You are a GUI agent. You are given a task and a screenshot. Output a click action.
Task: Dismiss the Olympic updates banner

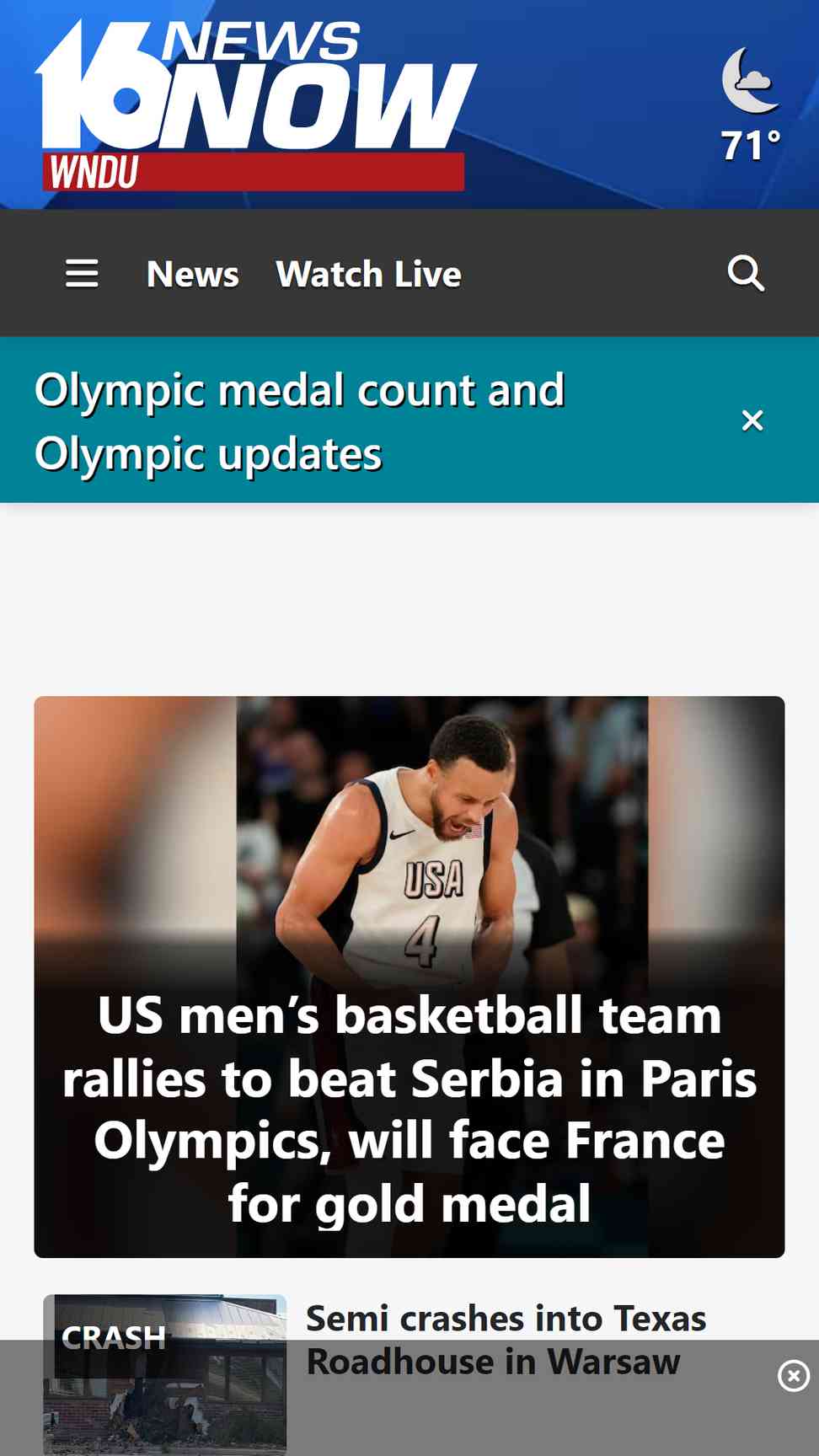752,420
